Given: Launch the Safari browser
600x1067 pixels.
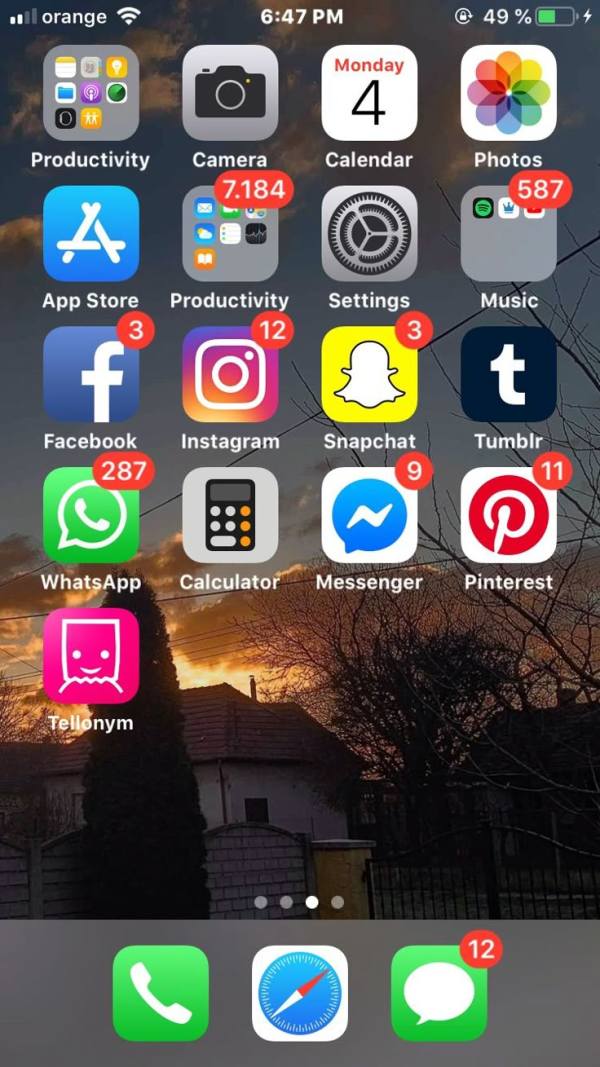Looking at the screenshot, I should [300, 993].
